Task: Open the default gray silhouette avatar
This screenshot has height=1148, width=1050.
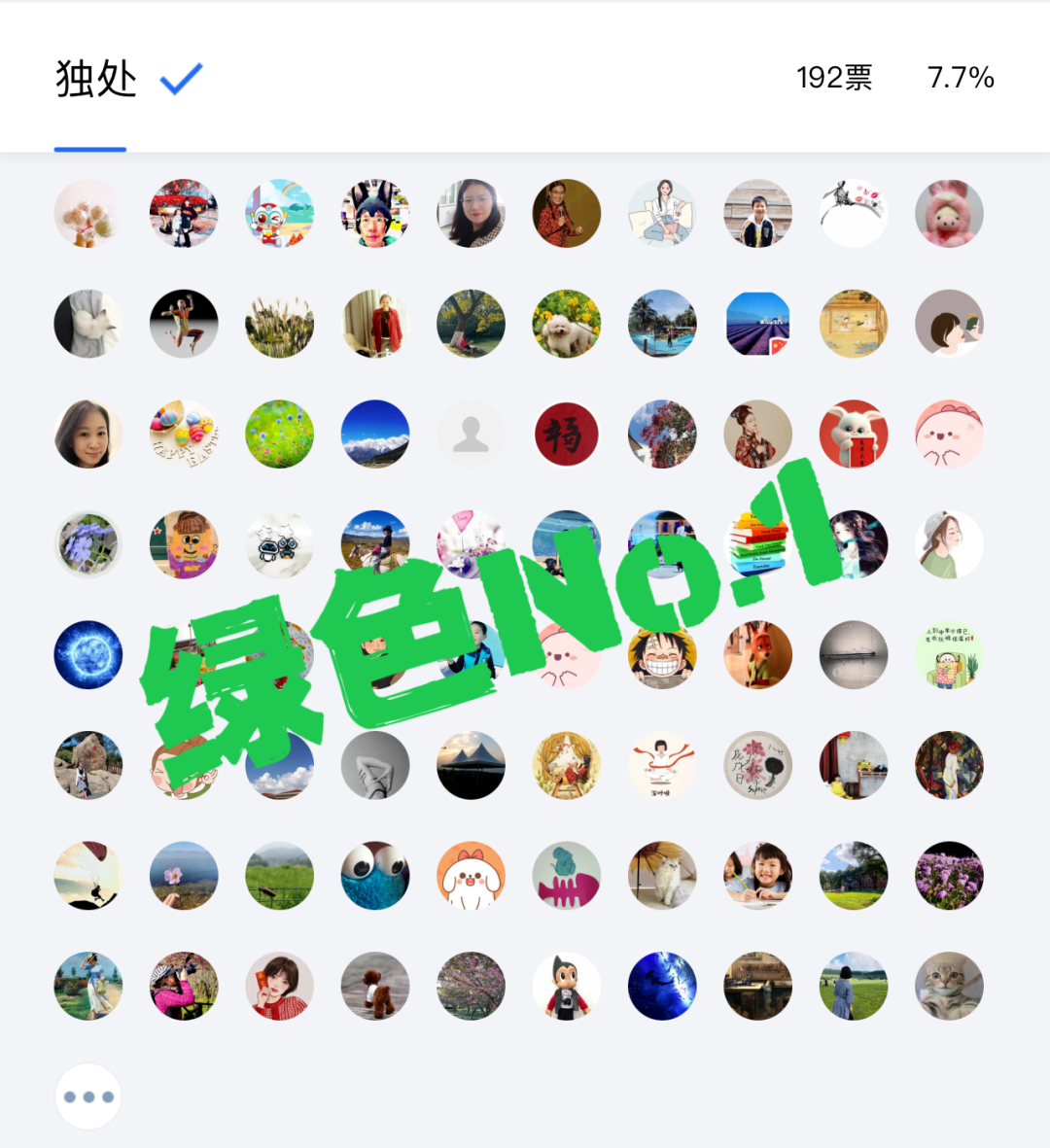Action: coord(471,434)
